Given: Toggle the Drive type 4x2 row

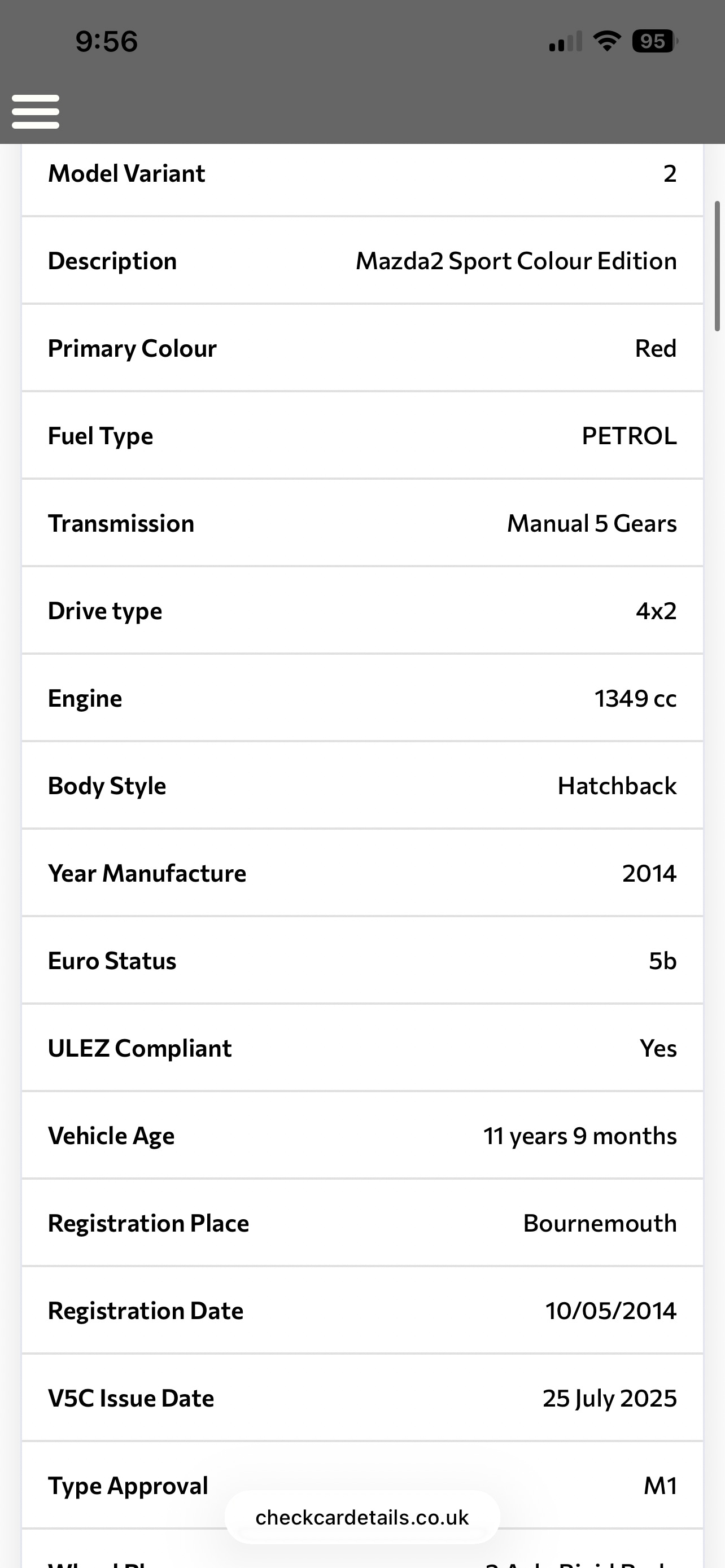Looking at the screenshot, I should click(362, 611).
